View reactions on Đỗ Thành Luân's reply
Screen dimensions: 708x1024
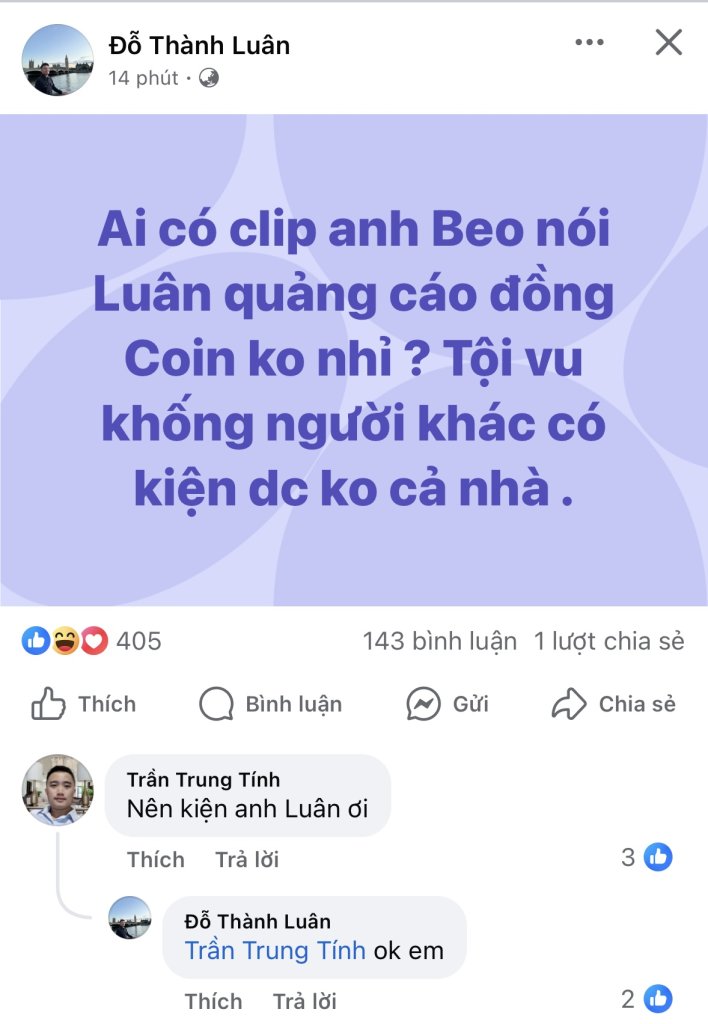tap(646, 998)
